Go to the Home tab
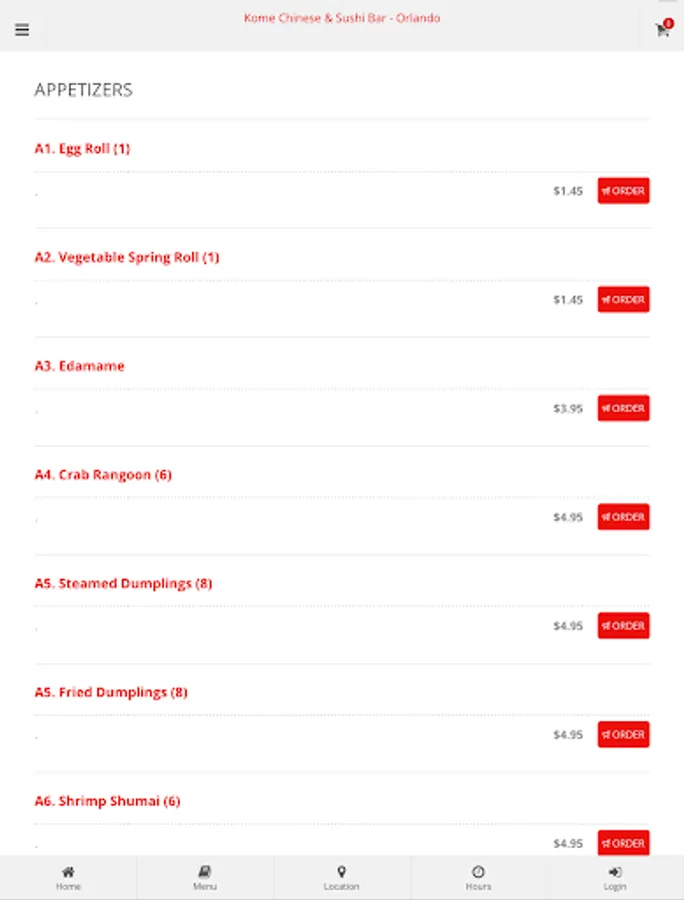Screen dimensions: 684x900 68,878
